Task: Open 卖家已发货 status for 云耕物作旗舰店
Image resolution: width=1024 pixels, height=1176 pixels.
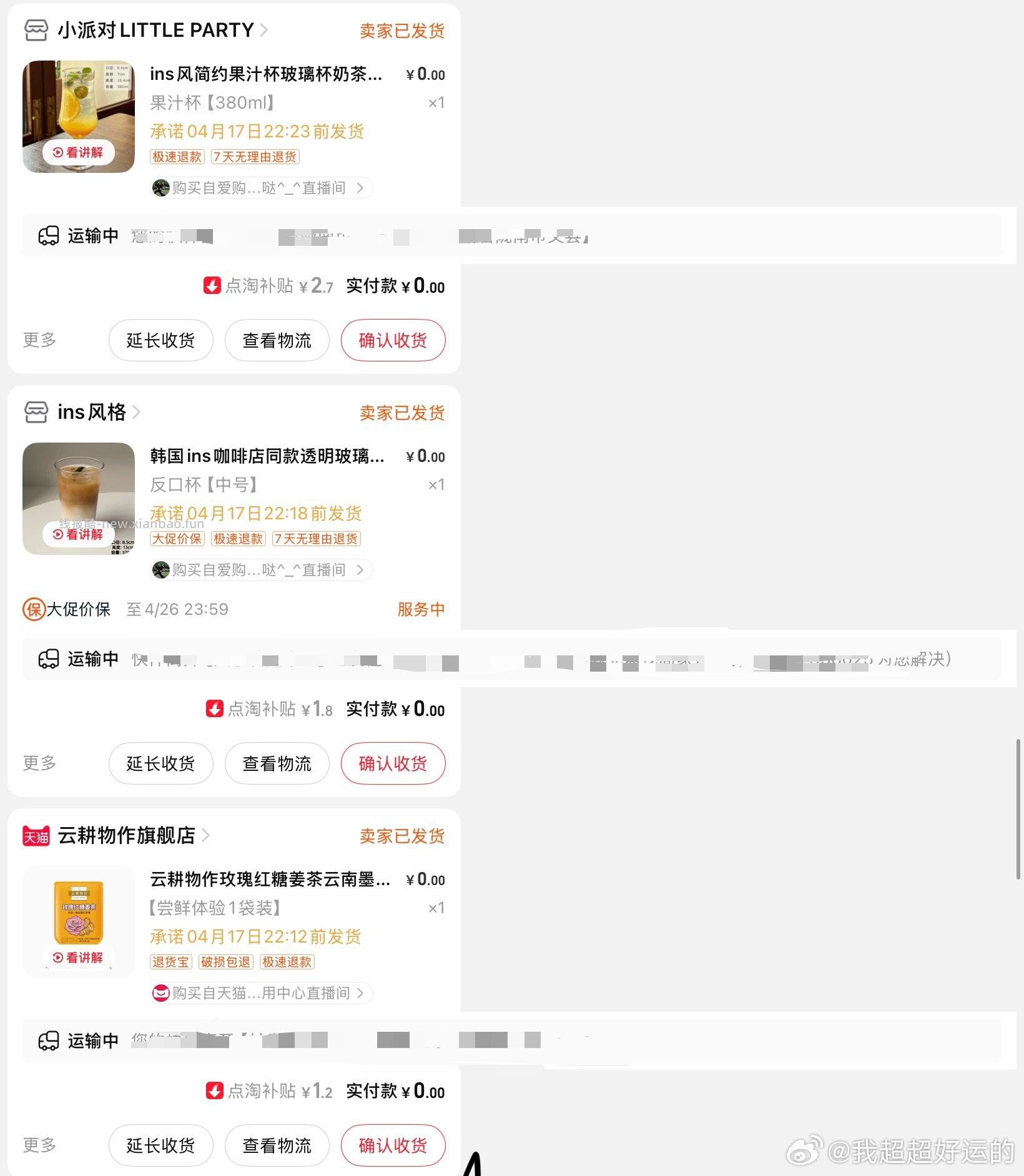Action: click(401, 836)
